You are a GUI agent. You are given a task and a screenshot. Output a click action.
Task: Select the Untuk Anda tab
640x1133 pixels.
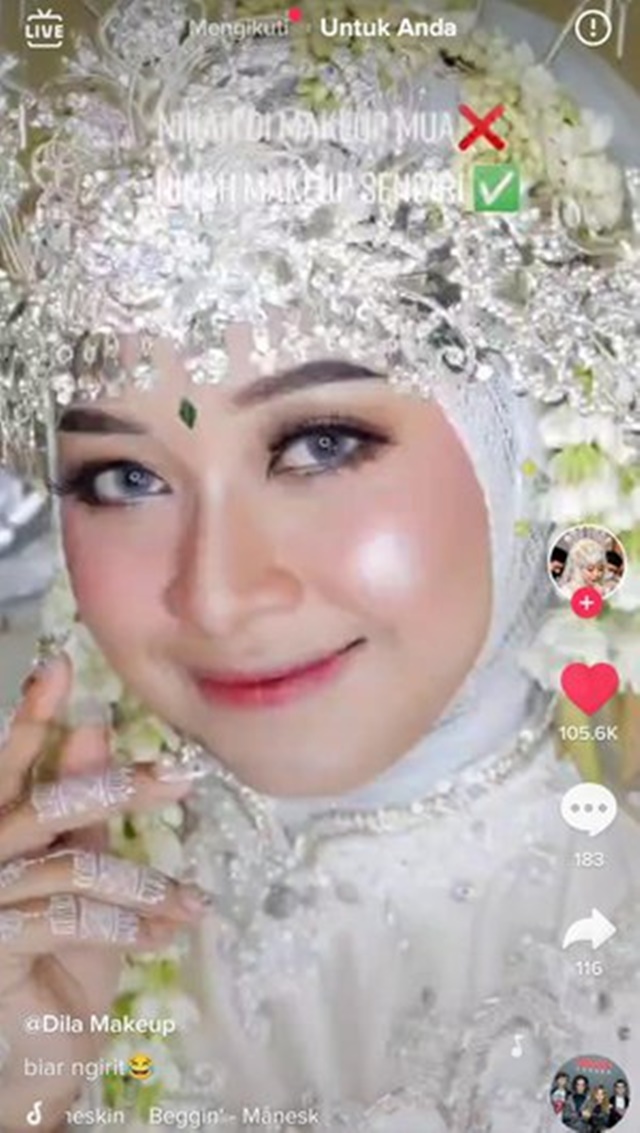coord(388,28)
